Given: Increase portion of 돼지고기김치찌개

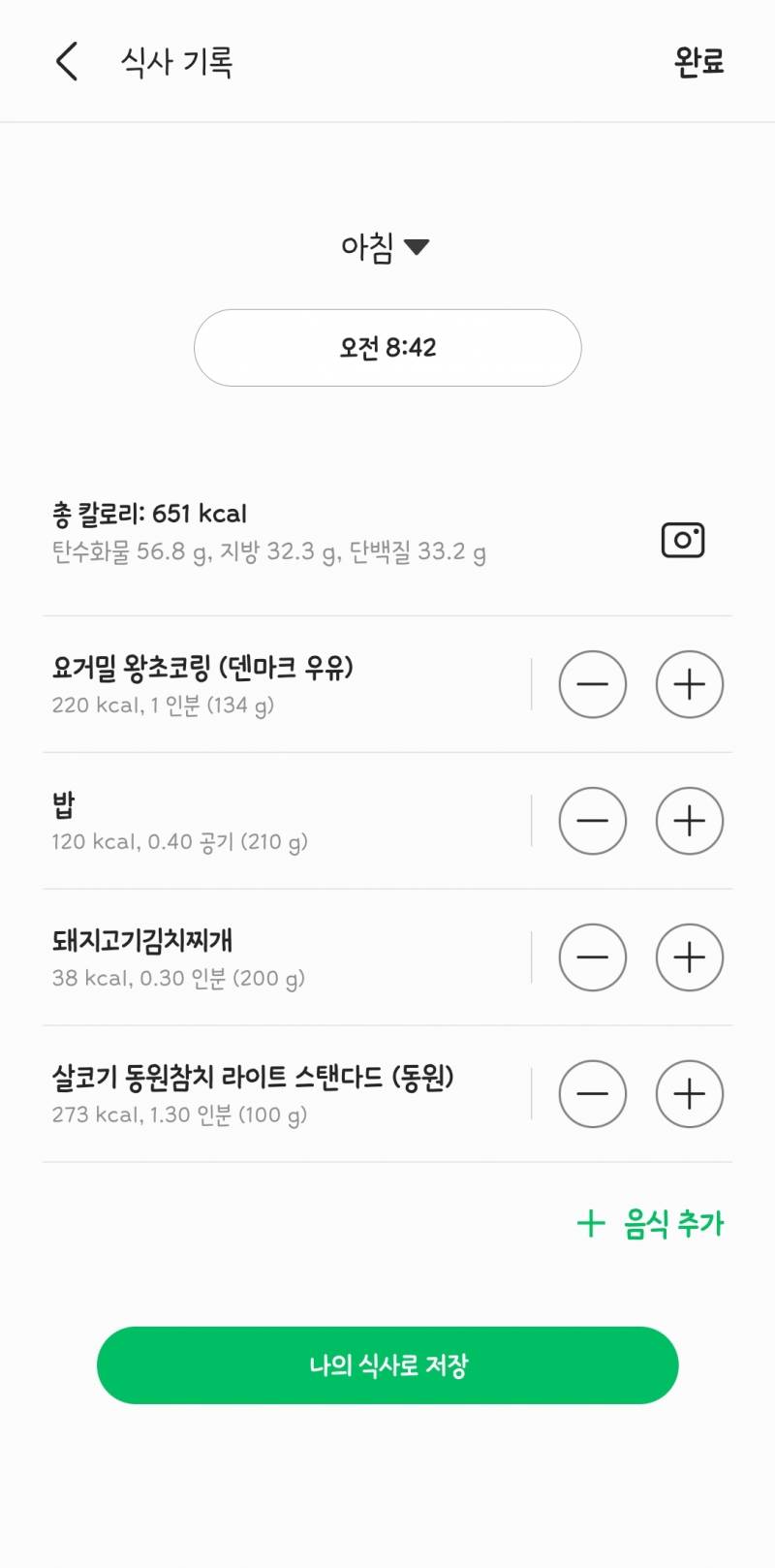Looking at the screenshot, I should click(689, 957).
